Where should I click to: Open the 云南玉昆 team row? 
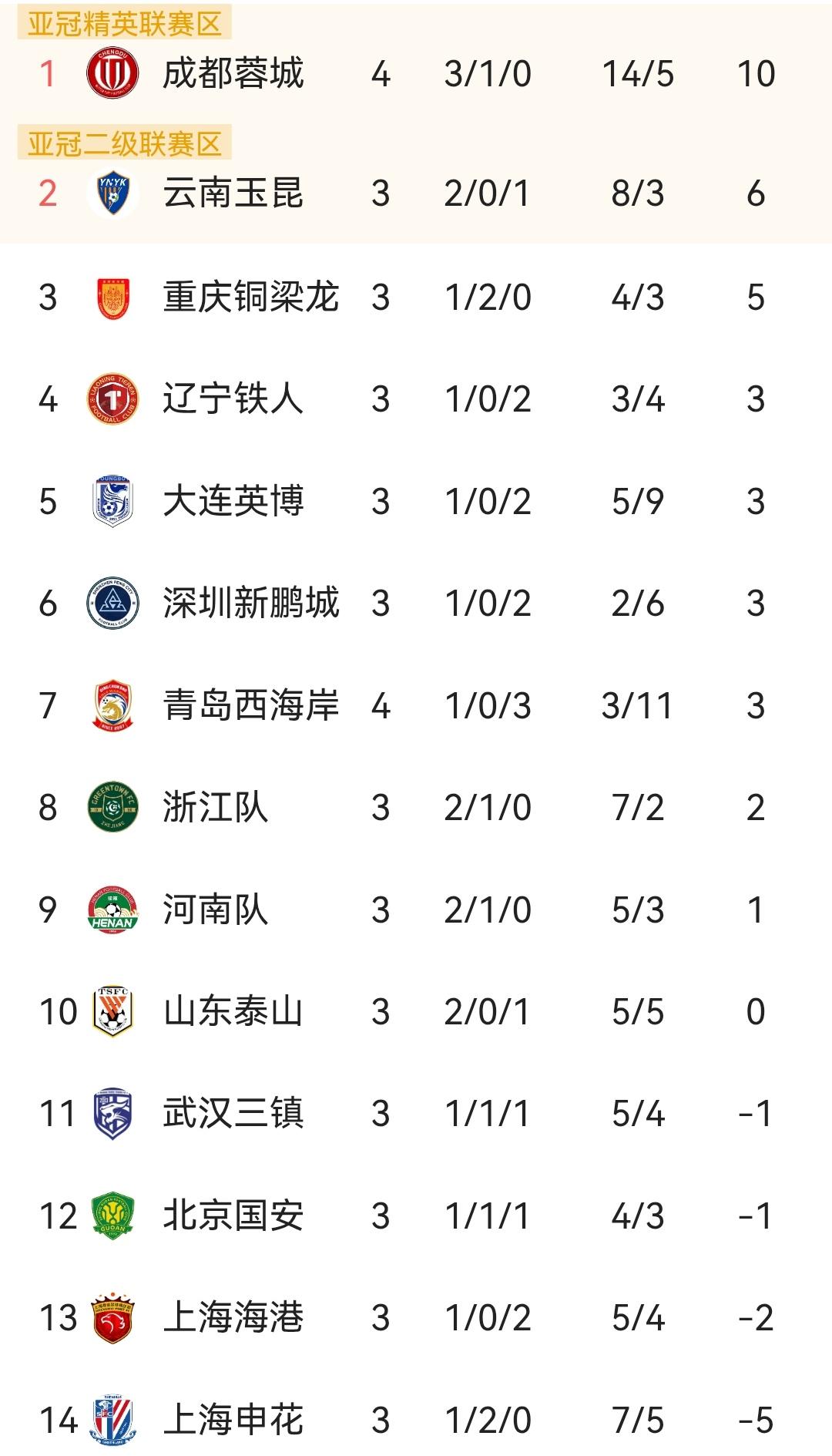416,193
